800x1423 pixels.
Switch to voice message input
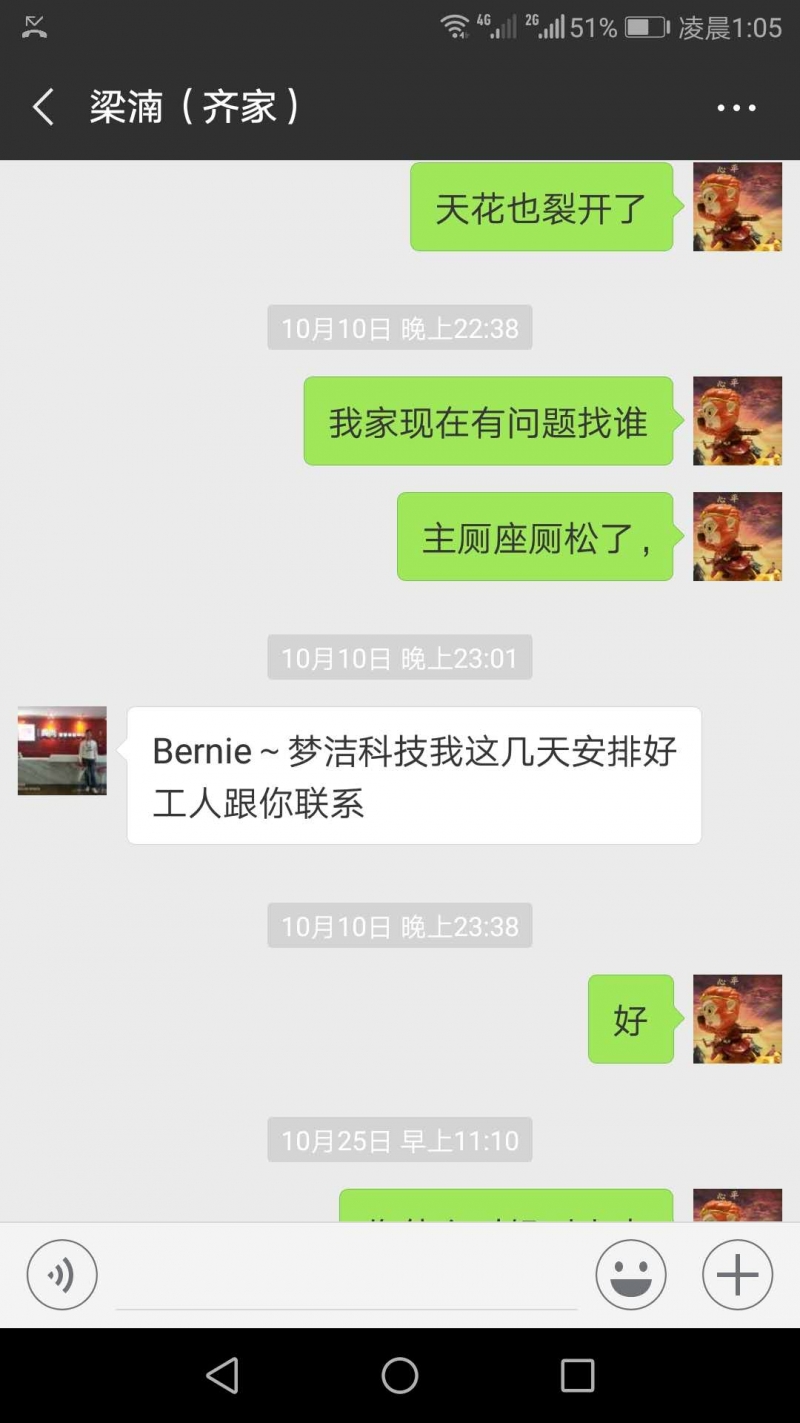point(62,1274)
